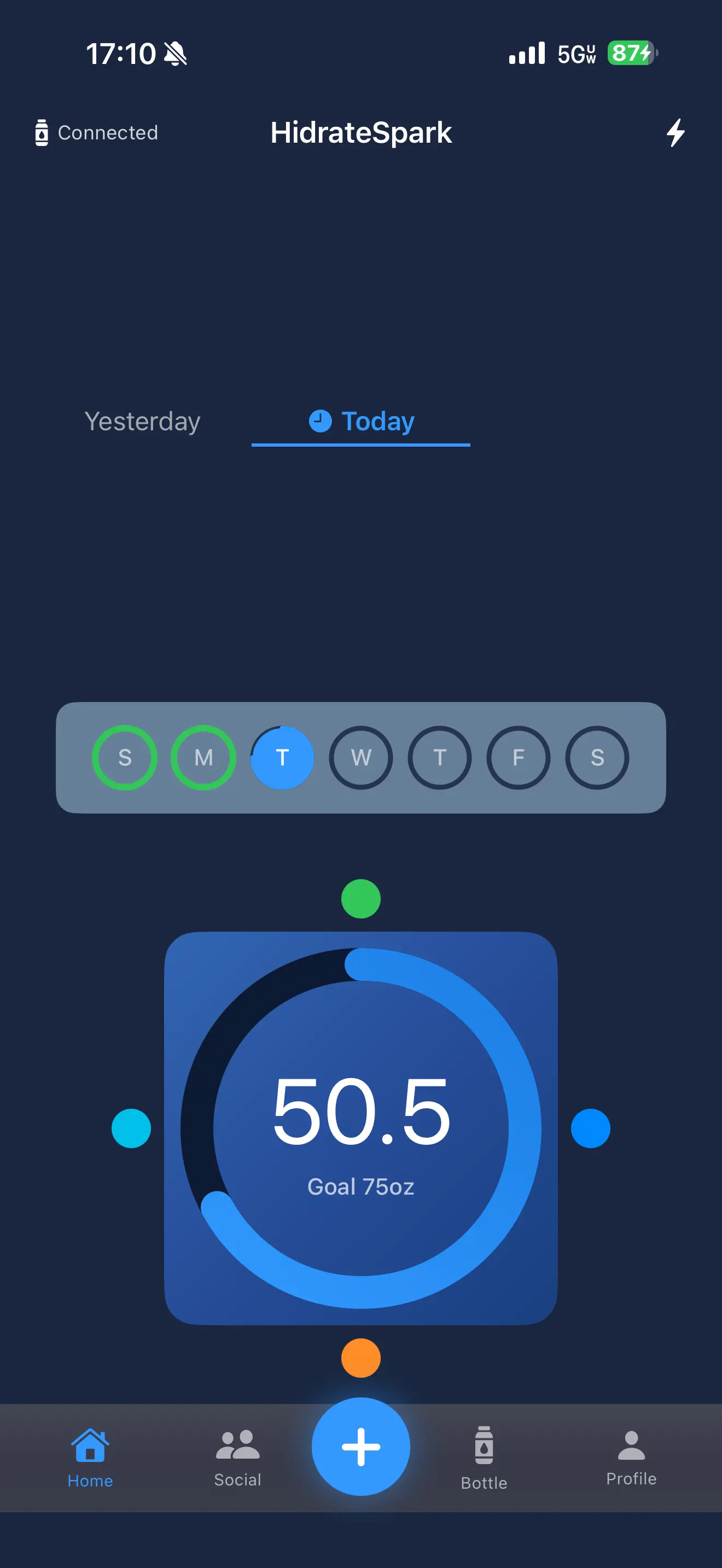Tap the green dot above the progress ring
The width and height of the screenshot is (722, 1568).
point(361,898)
